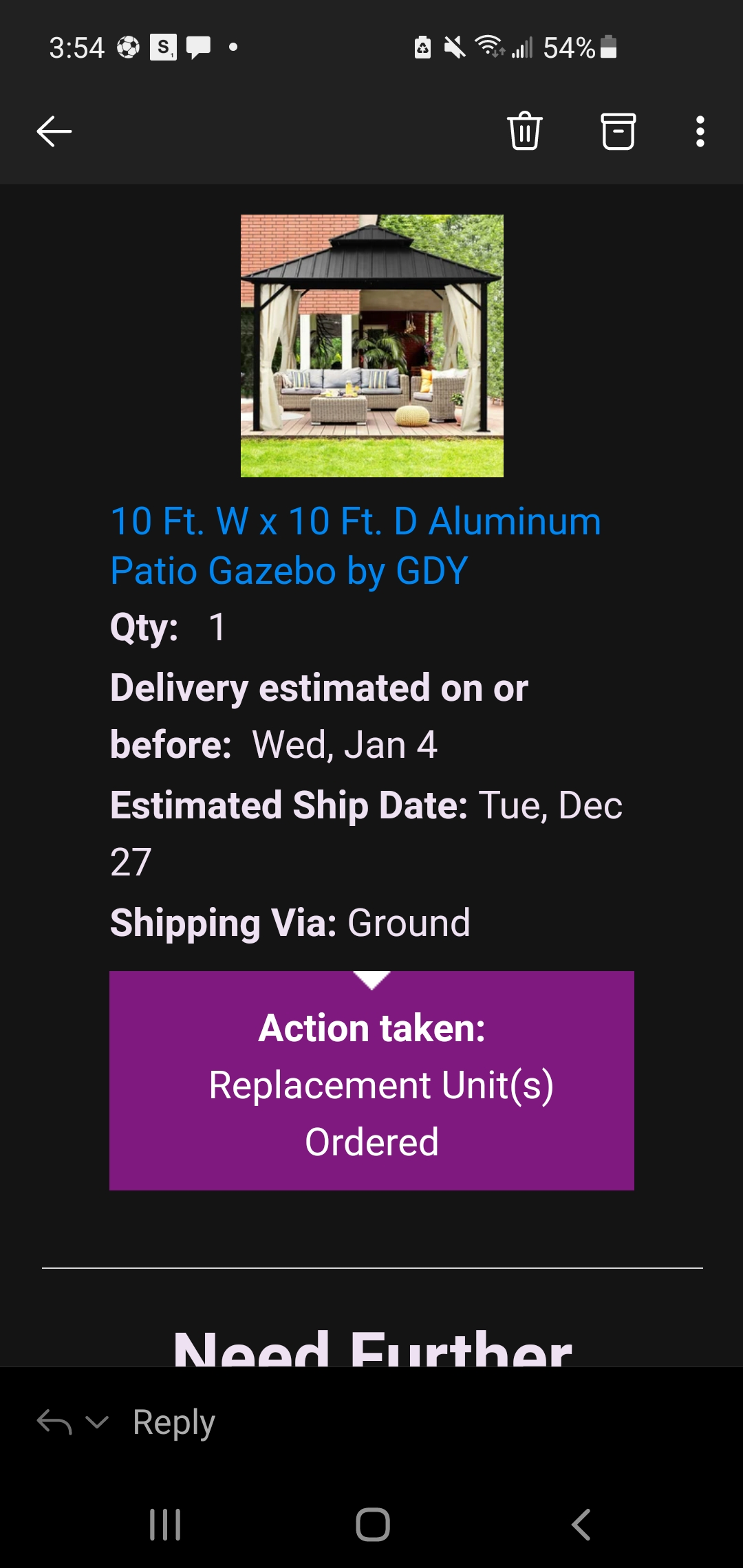Archive this email

618,131
